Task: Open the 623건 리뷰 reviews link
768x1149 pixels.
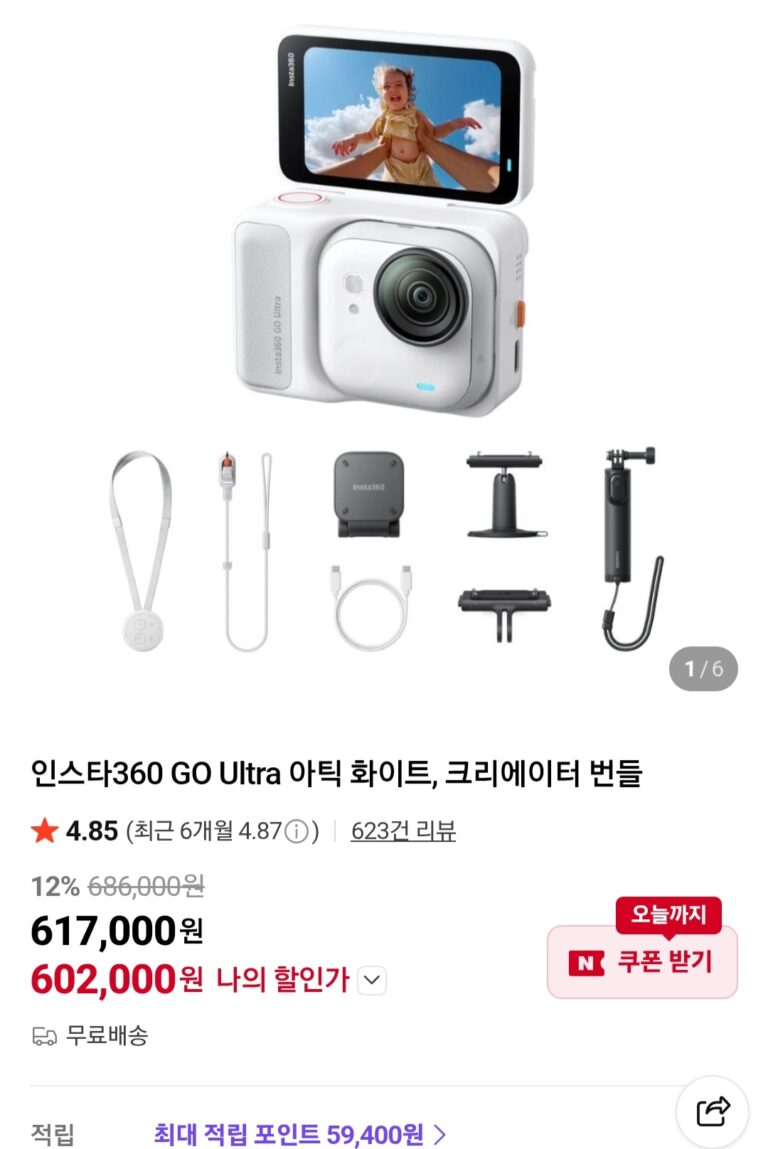Action: (403, 831)
